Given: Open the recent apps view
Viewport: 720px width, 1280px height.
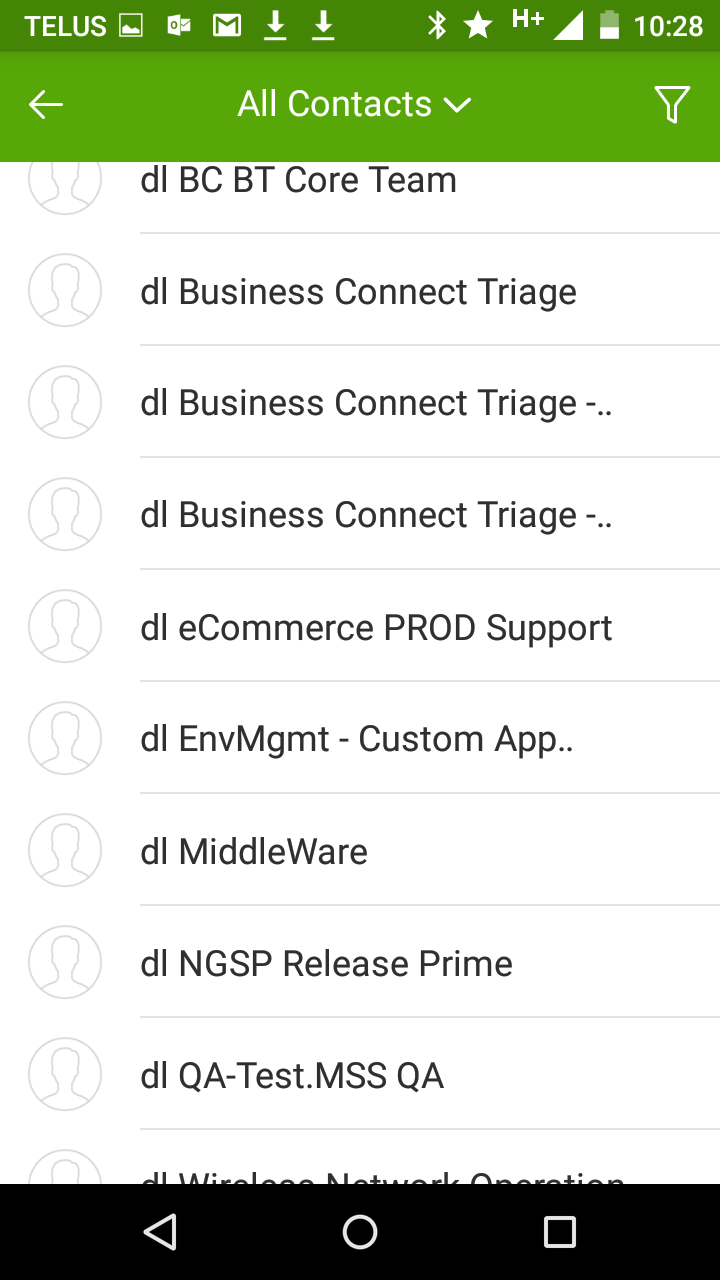Looking at the screenshot, I should [559, 1232].
